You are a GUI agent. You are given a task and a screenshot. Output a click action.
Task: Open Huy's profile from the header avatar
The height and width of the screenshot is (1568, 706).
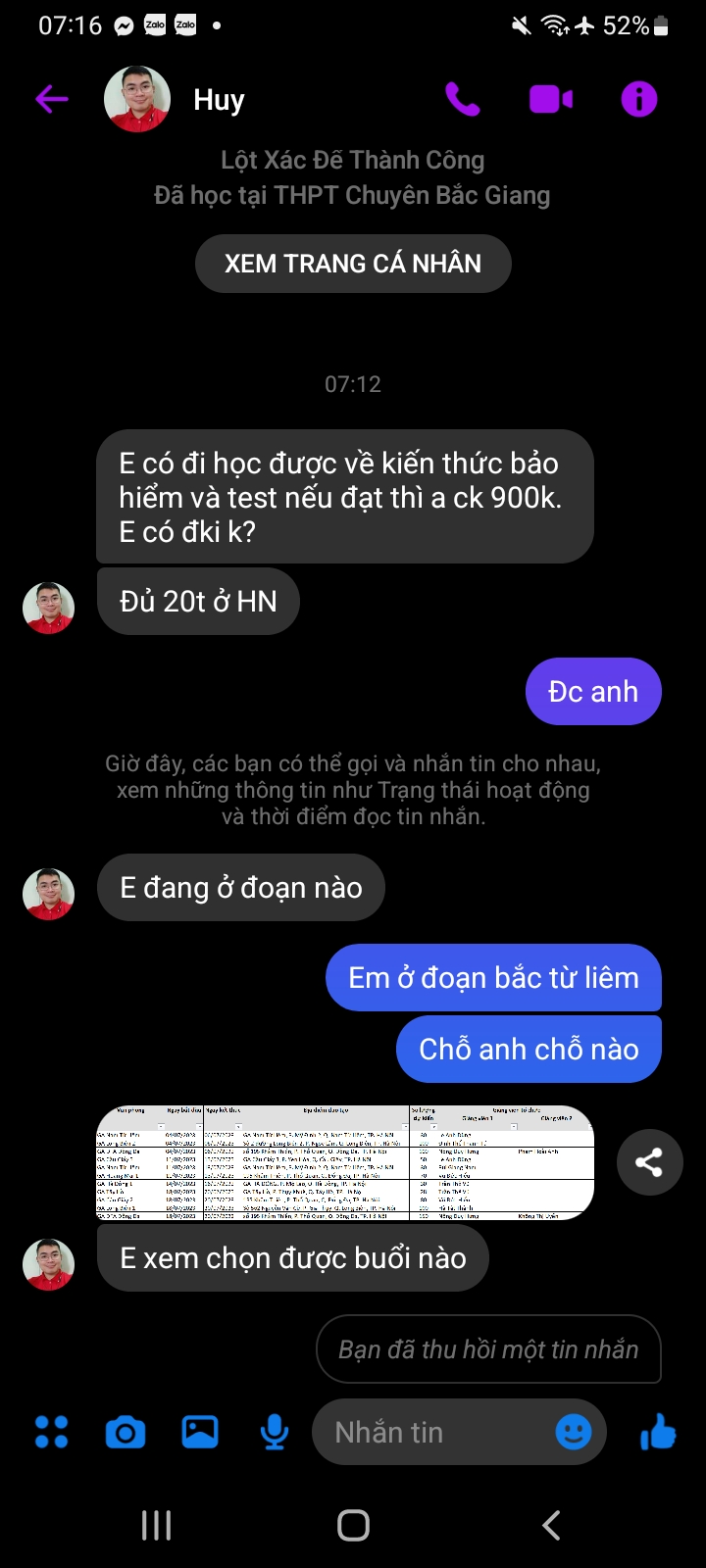[137, 99]
